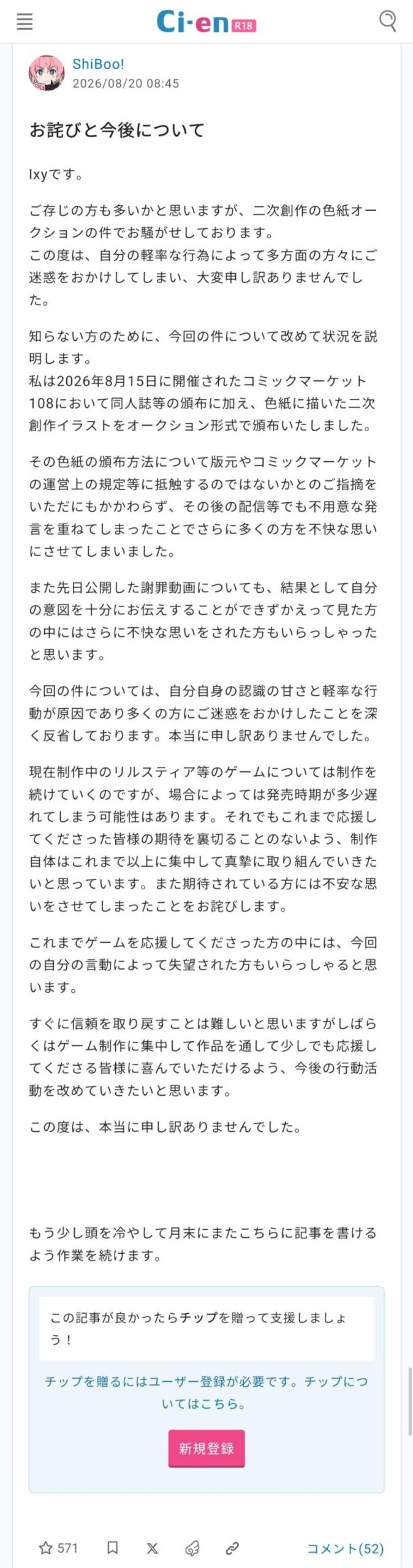Viewport: 413px width, 1568px height.
Task: Share the article on X
Action: (x=153, y=1548)
